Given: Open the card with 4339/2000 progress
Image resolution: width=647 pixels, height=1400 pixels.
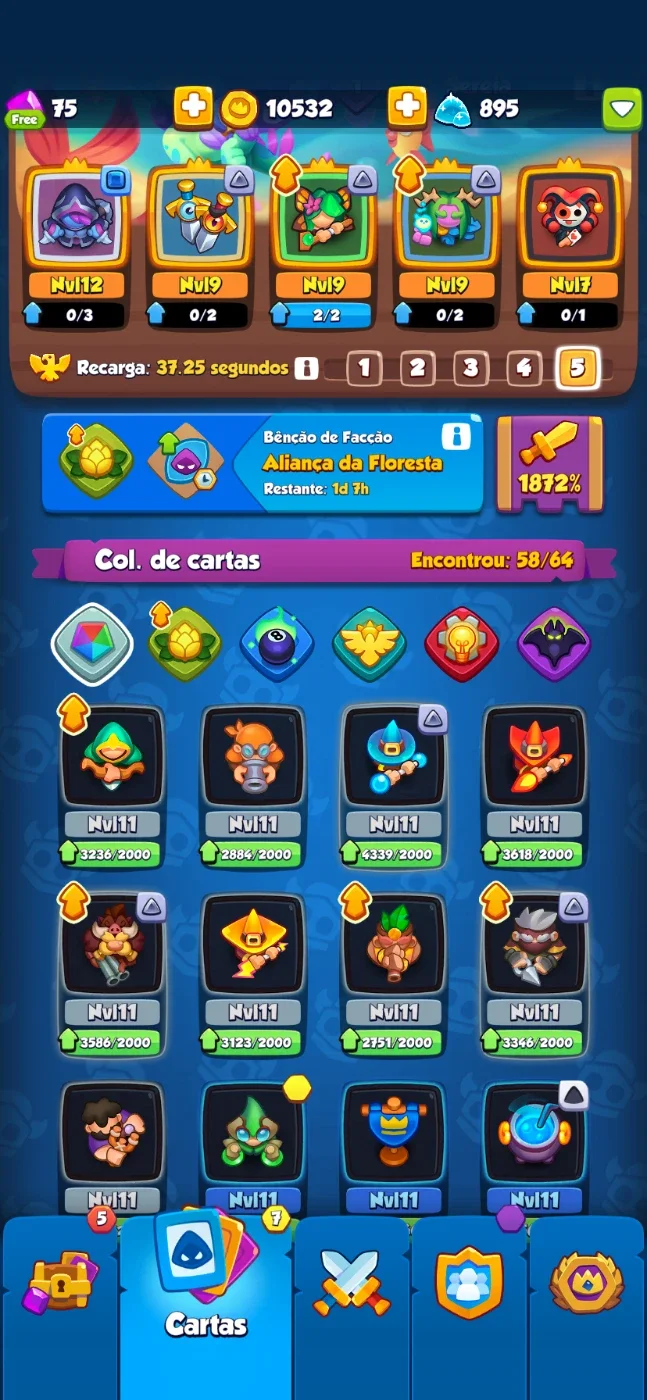Looking at the screenshot, I should (394, 786).
